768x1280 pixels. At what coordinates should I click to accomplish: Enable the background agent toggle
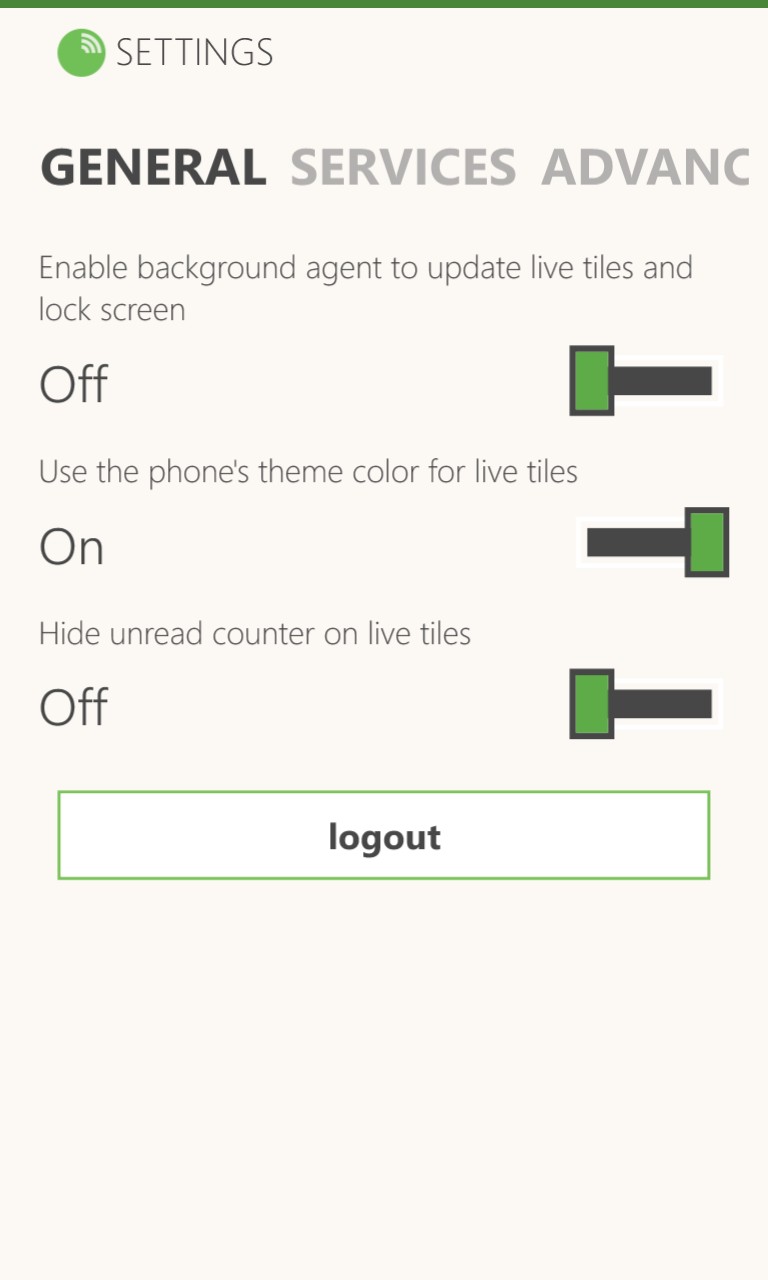point(647,381)
